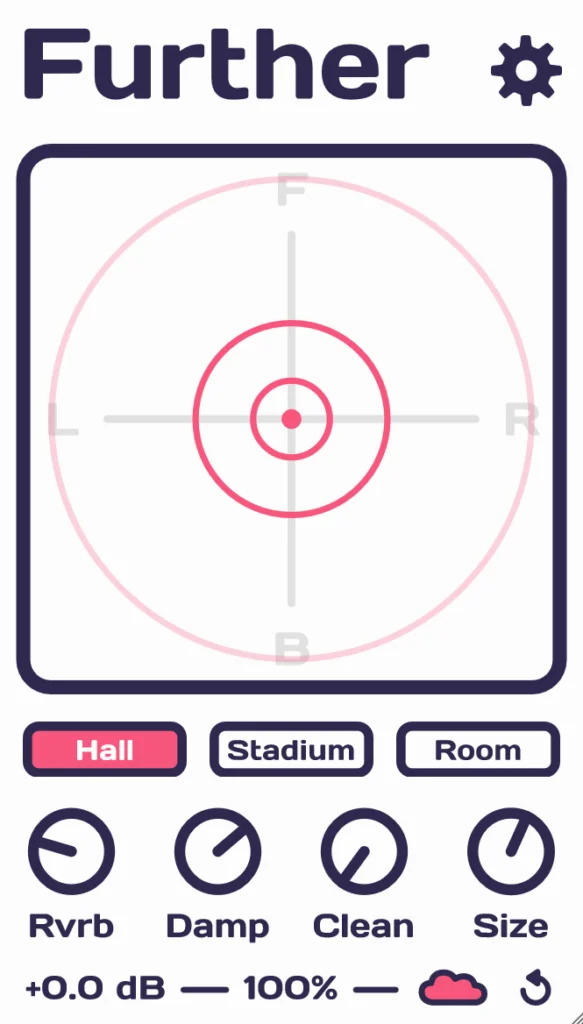
Task: Tap the +0.0 dB gain value
Action: [95, 988]
